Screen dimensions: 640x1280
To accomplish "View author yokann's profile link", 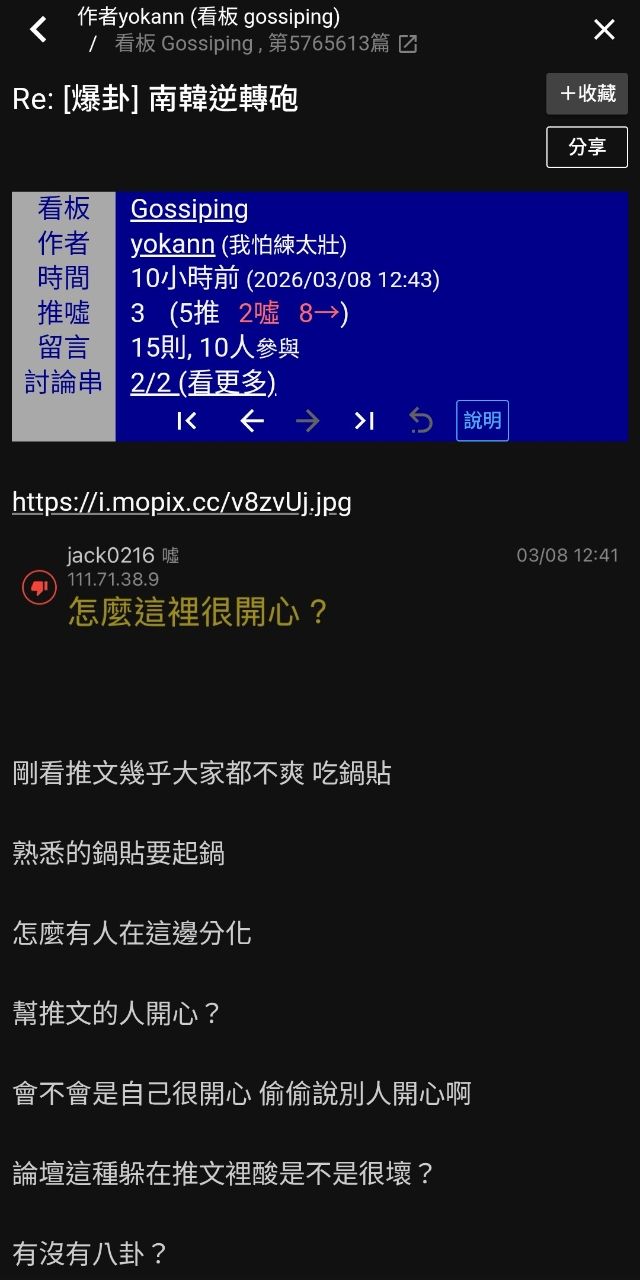I will 172,244.
